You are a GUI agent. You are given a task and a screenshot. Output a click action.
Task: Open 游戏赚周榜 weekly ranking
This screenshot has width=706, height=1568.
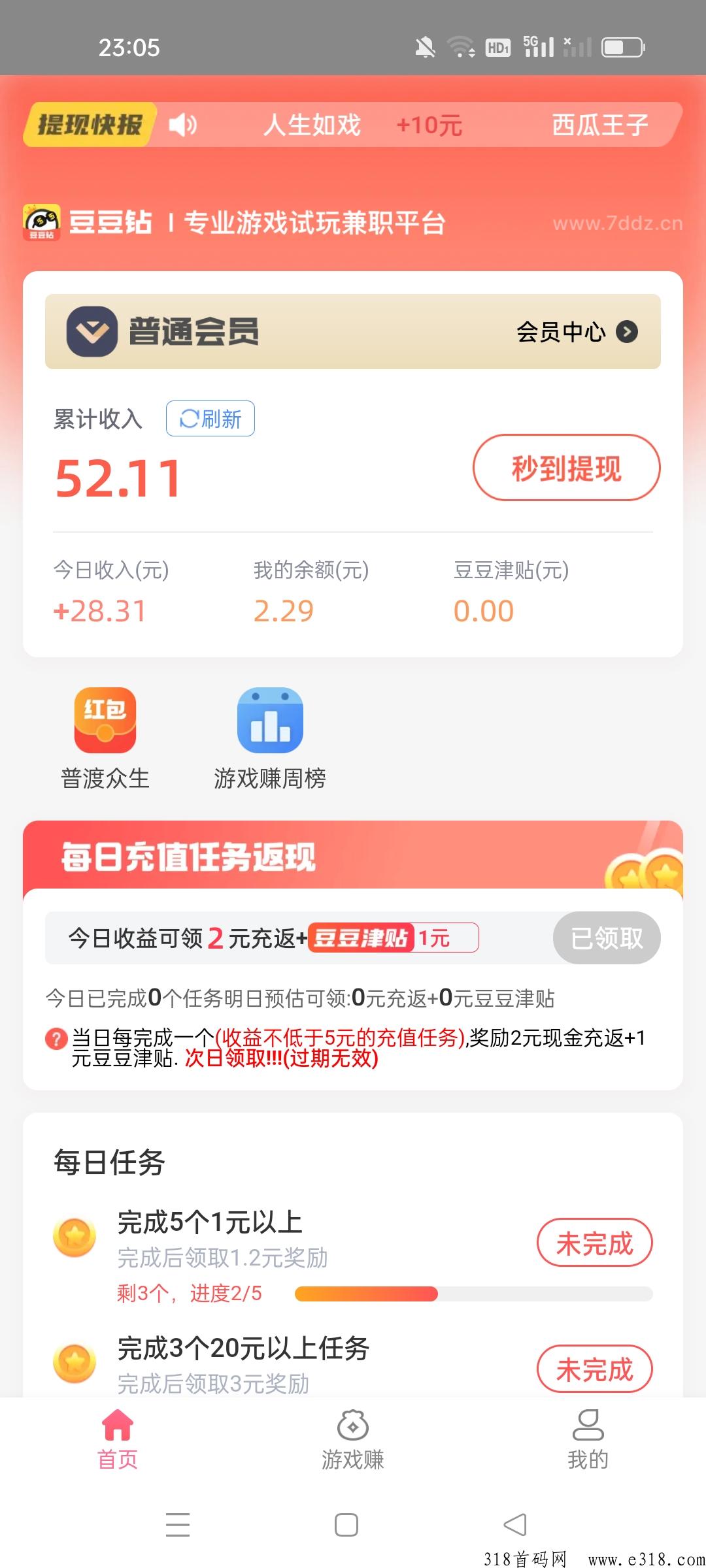[270, 738]
